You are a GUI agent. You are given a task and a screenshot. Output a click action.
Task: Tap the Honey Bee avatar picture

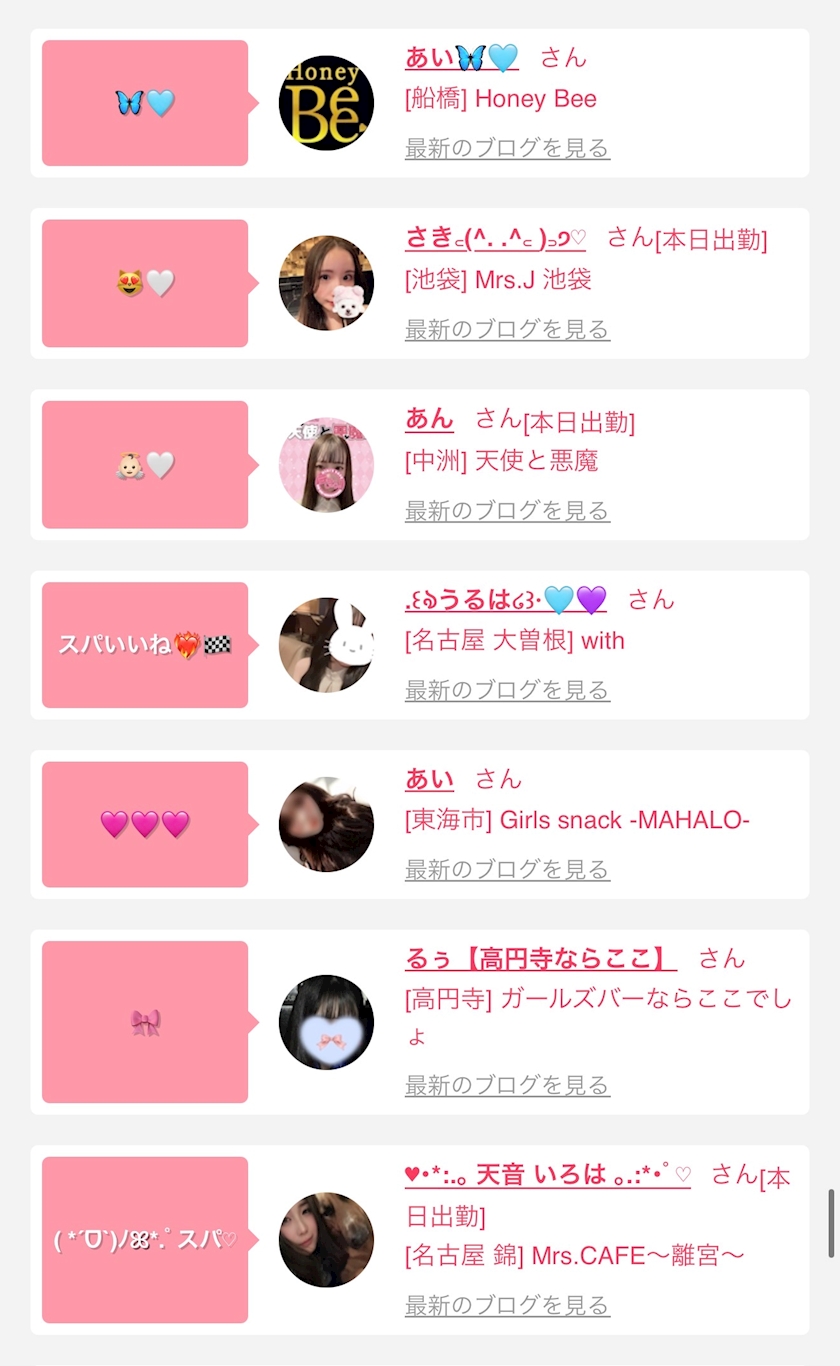click(326, 103)
